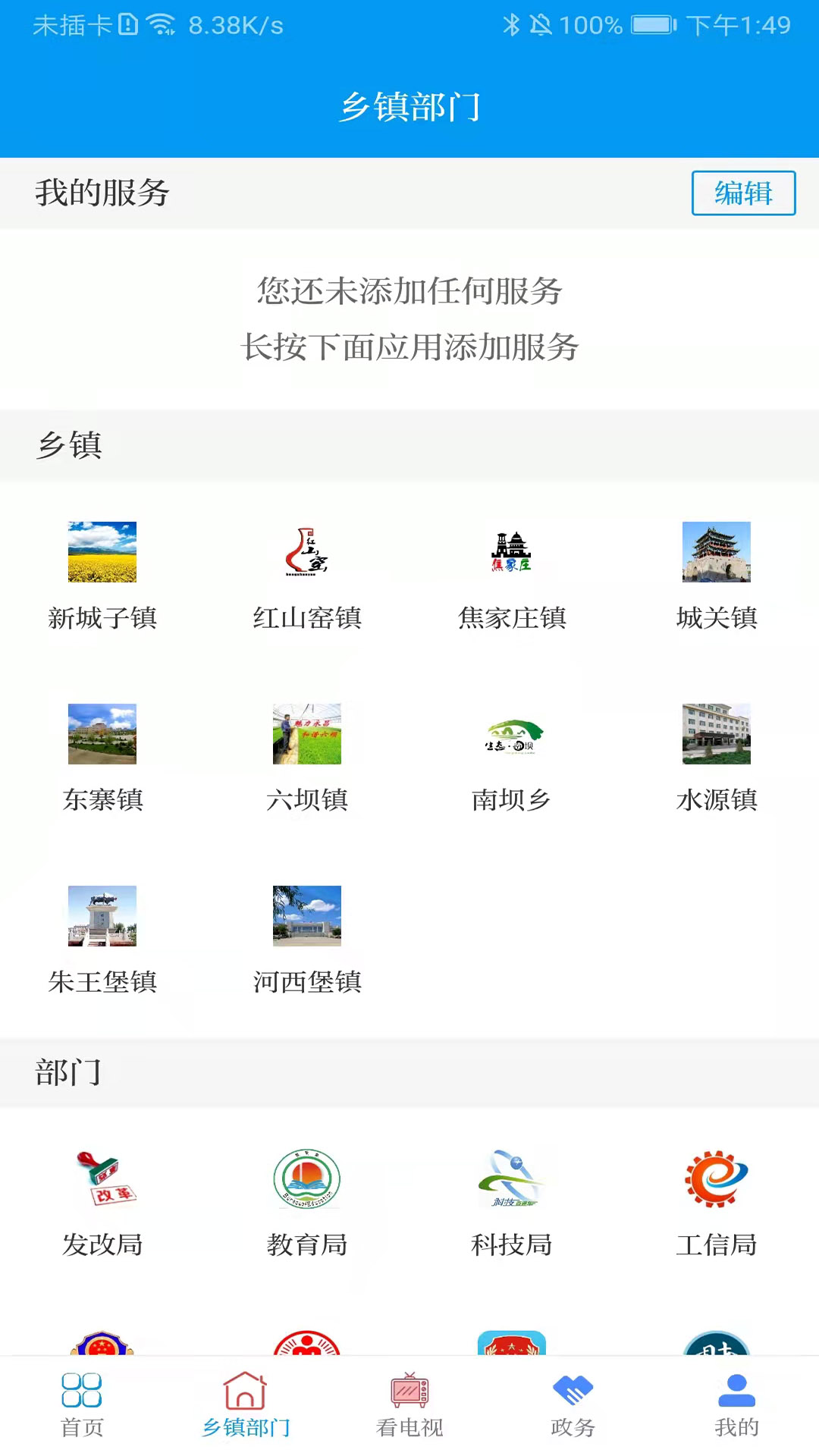
Task: Open the 焦家庄镇 town service
Action: tap(512, 576)
